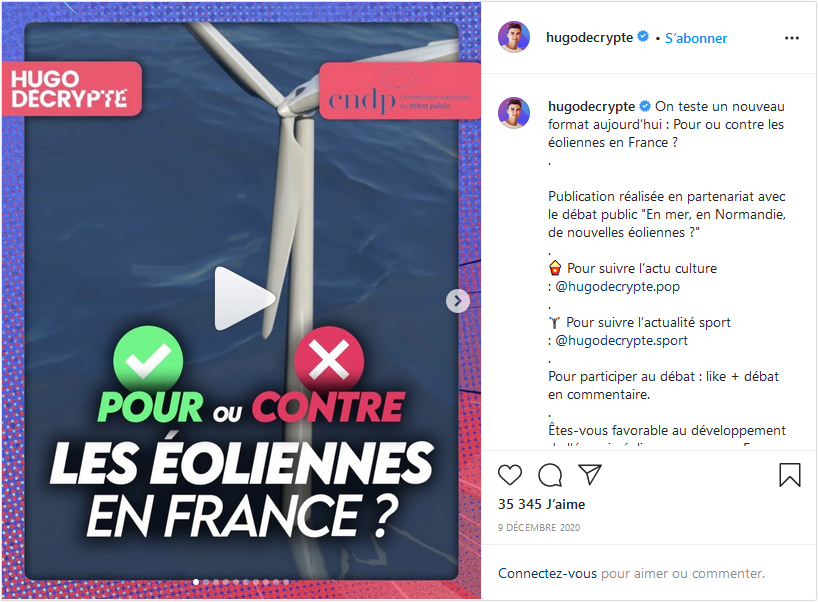
Task: Open the comment bubble icon
Action: (x=550, y=474)
